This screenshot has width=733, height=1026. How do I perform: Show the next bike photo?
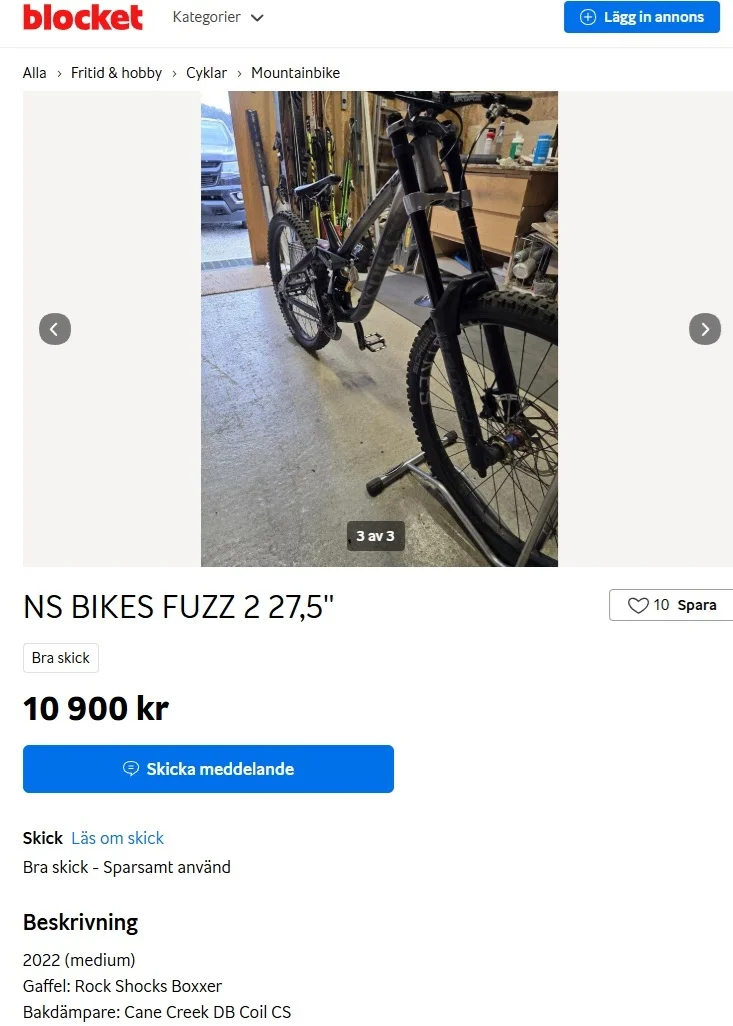tap(705, 329)
